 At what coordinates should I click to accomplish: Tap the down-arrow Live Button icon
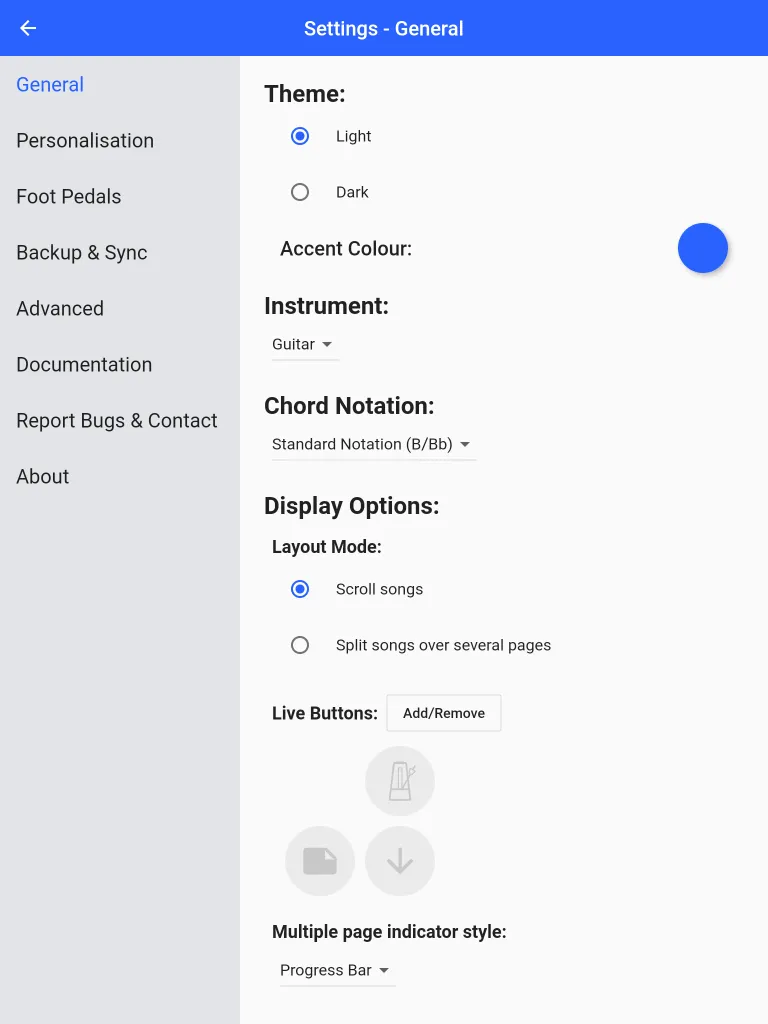pyautogui.click(x=400, y=861)
